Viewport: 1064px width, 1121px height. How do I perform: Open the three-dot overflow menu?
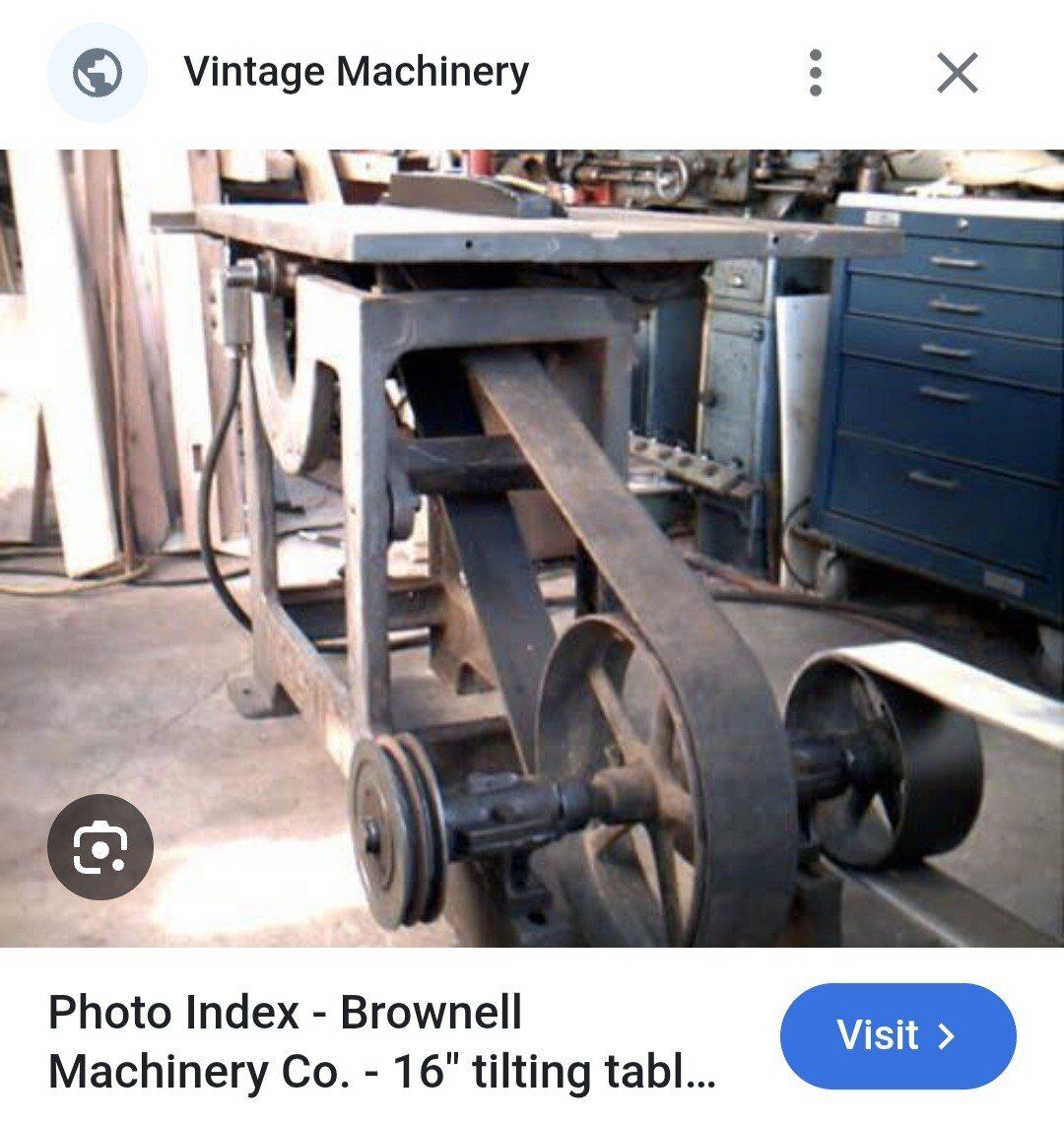click(815, 73)
